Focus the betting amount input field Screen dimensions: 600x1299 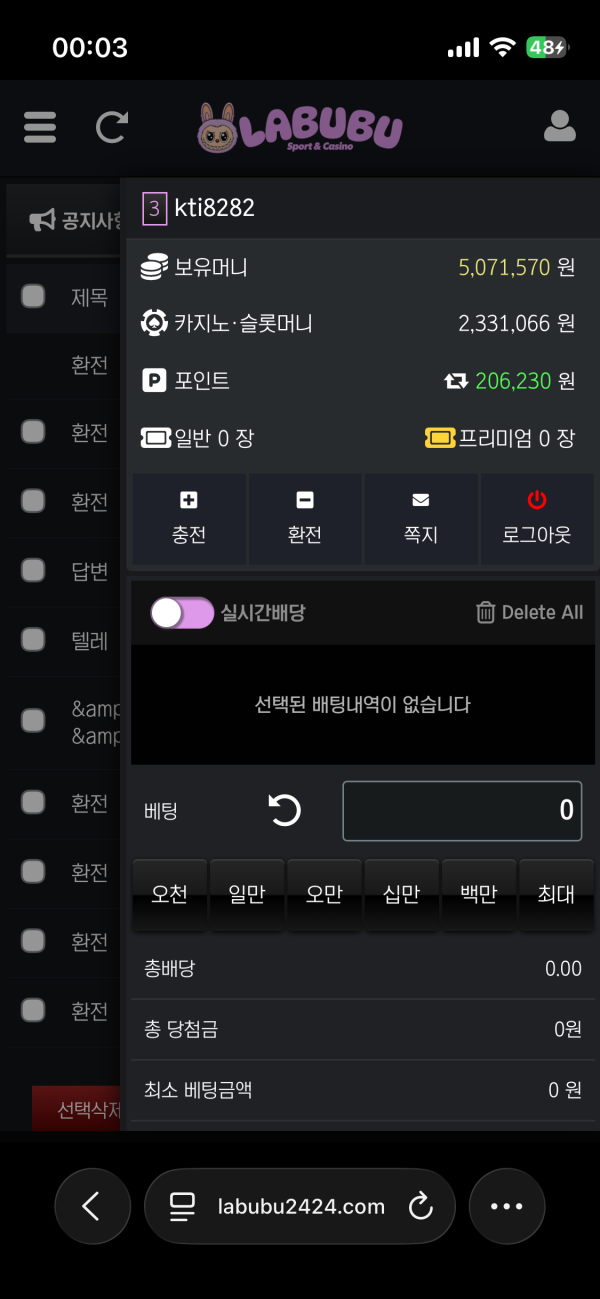click(x=462, y=811)
